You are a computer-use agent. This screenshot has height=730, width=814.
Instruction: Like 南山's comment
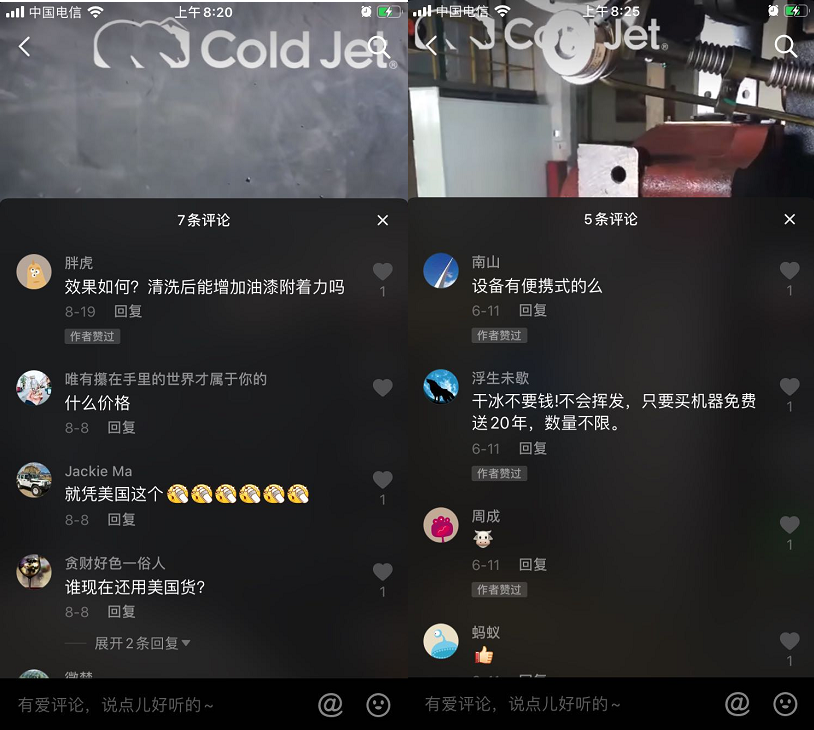pyautogui.click(x=789, y=271)
